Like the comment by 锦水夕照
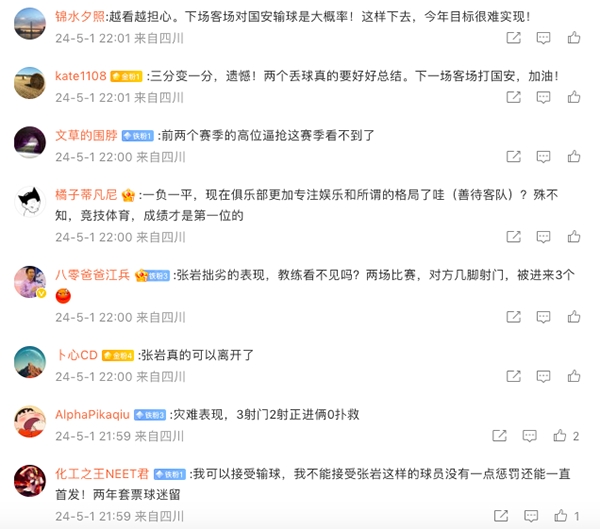 573,38
